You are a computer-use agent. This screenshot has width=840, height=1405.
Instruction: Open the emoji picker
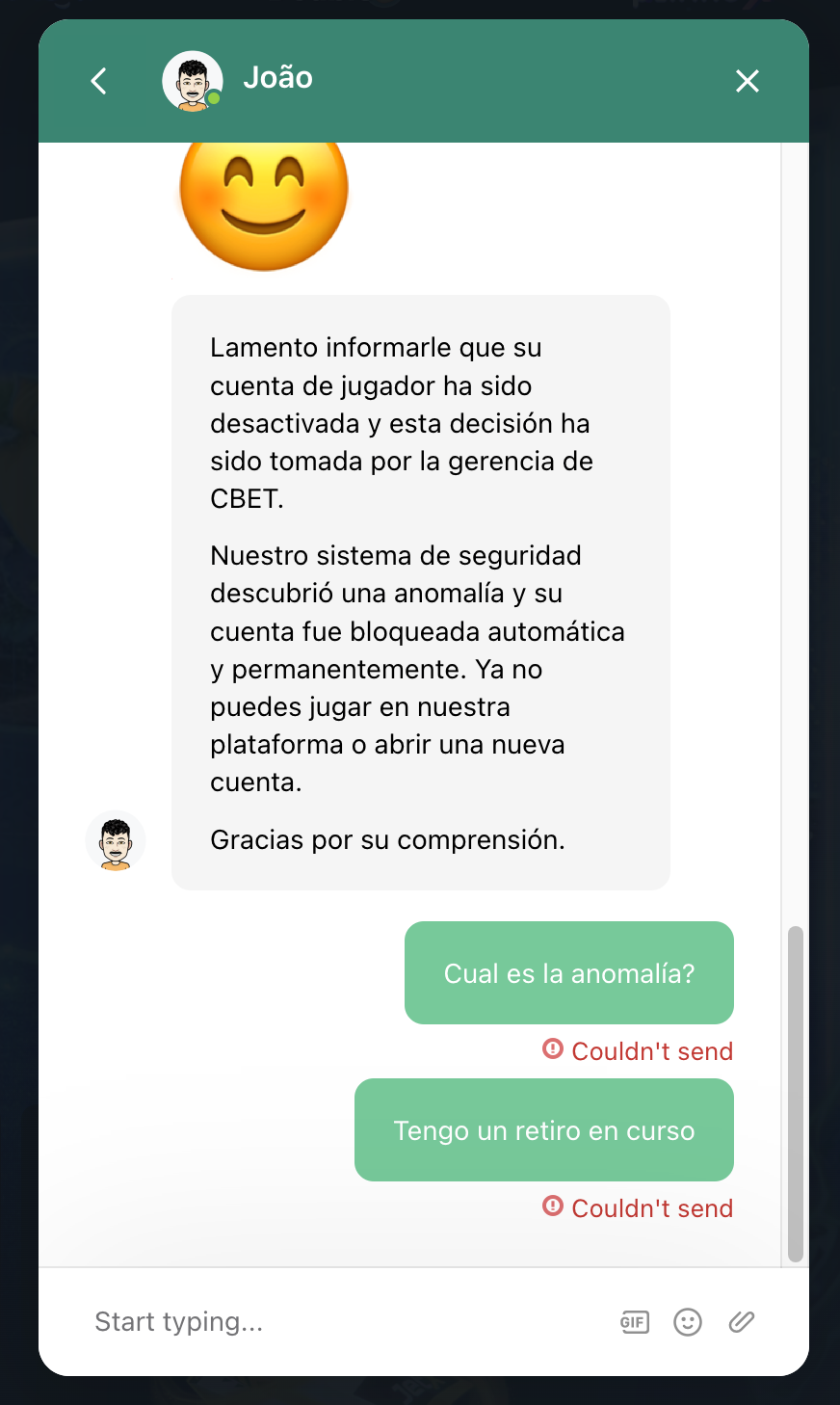coord(688,1322)
